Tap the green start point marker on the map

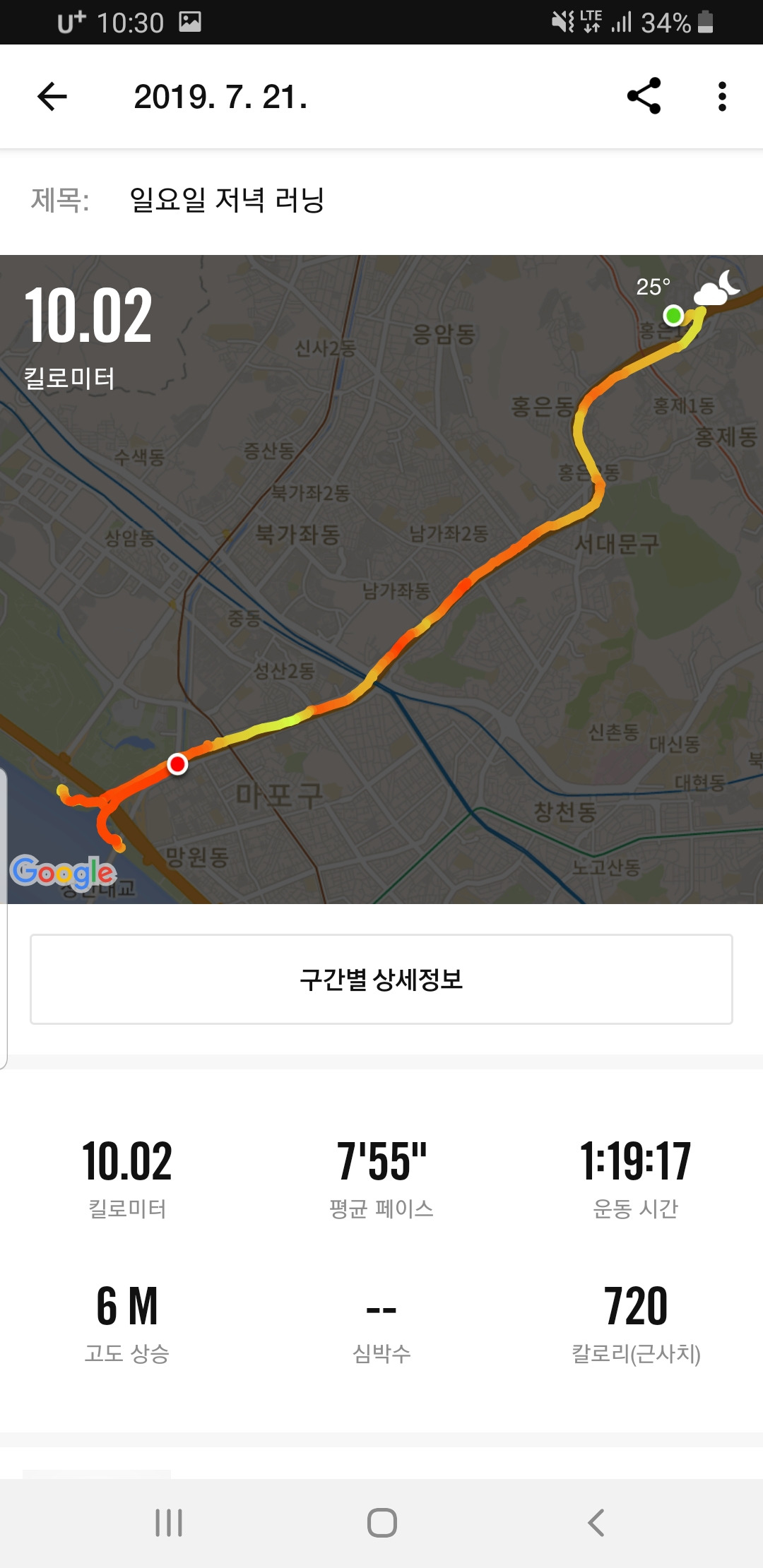(674, 314)
